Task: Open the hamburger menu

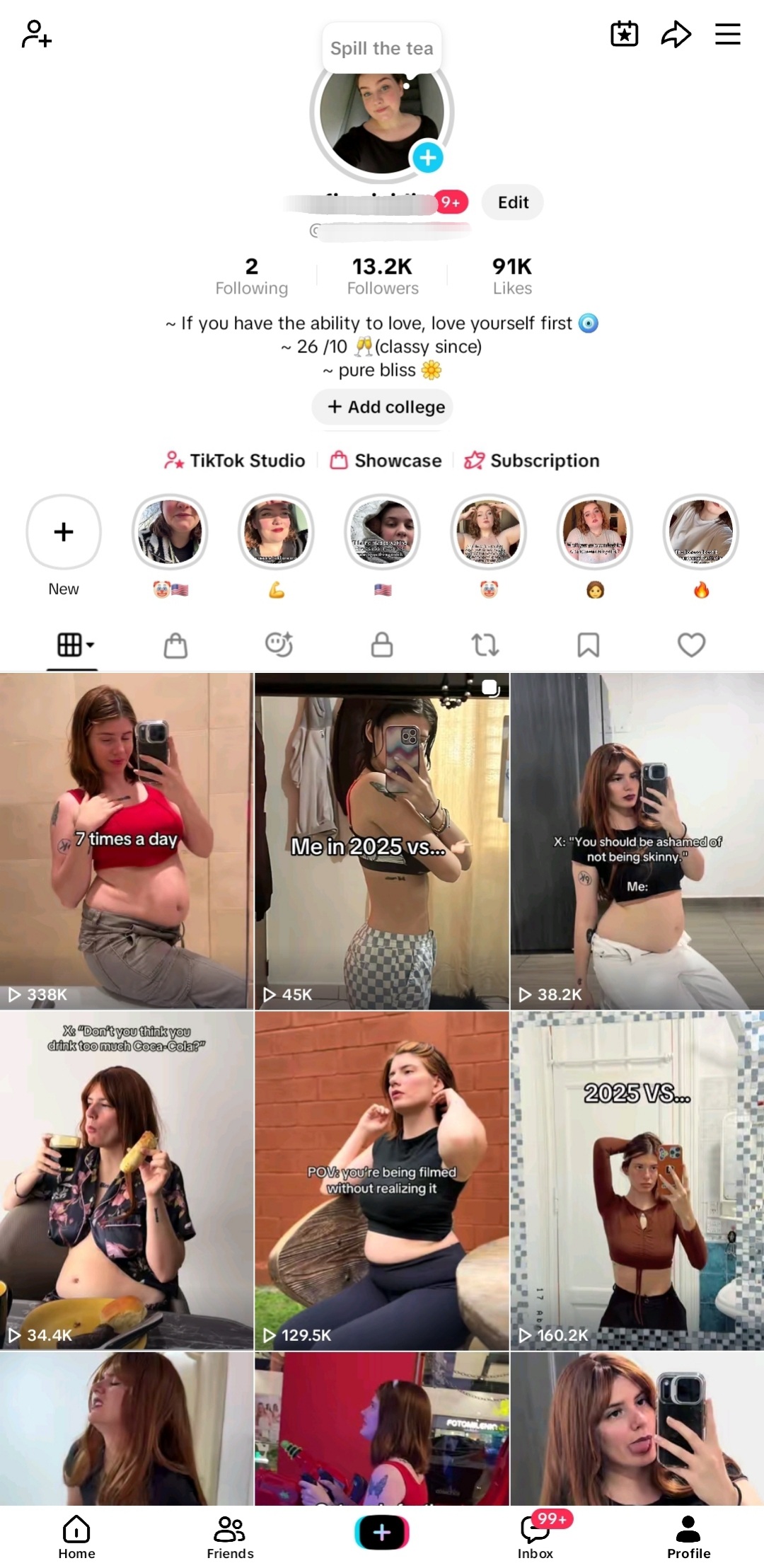Action: point(727,34)
